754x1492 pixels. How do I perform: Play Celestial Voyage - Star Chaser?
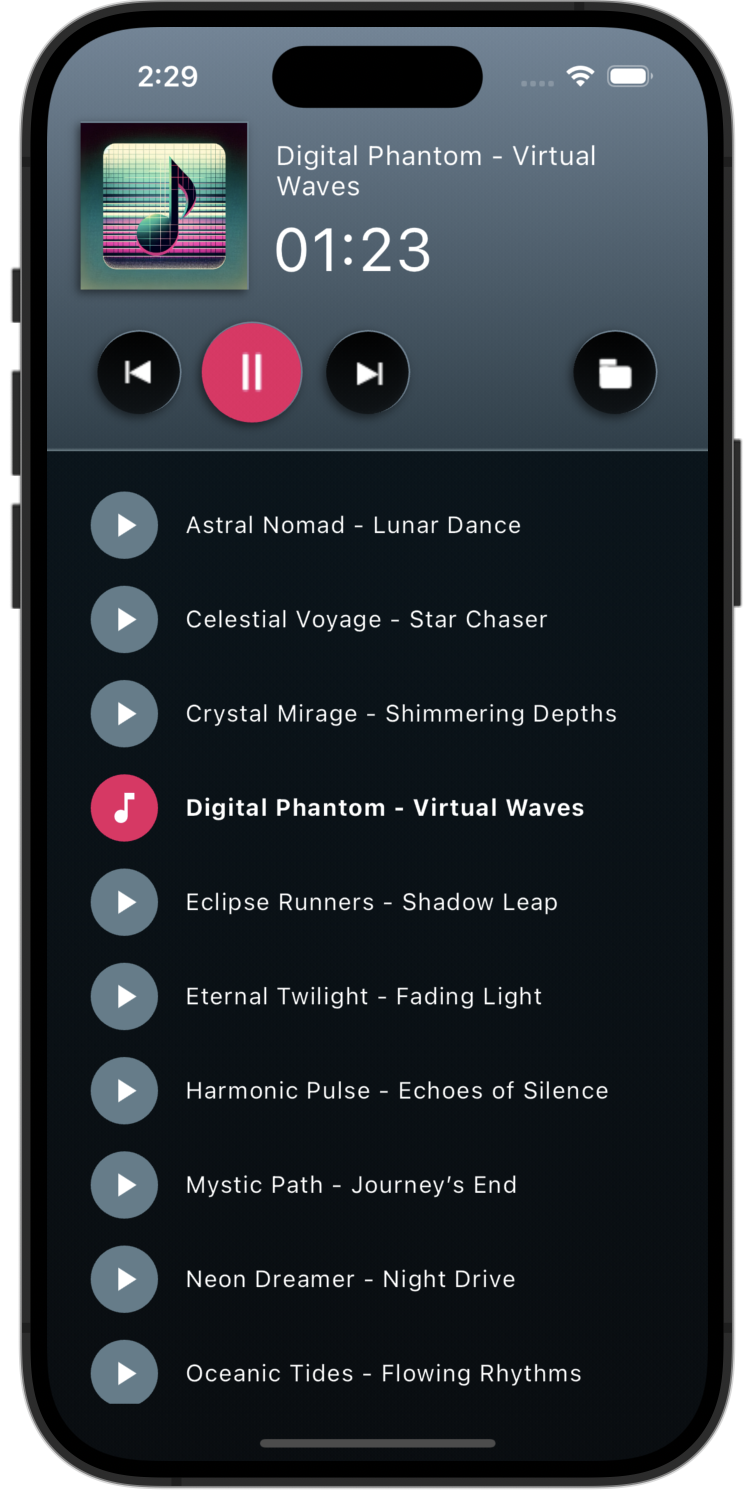(125, 619)
